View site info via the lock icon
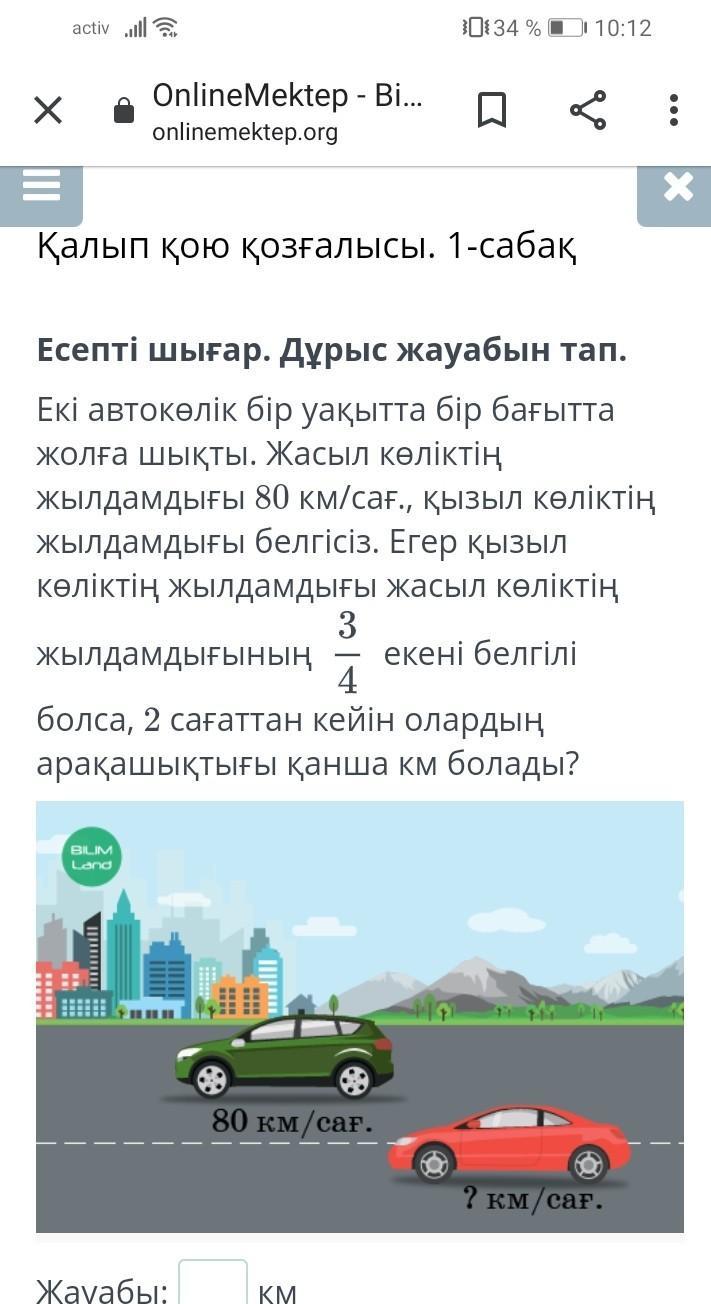This screenshot has height=1304, width=711. [x=124, y=111]
